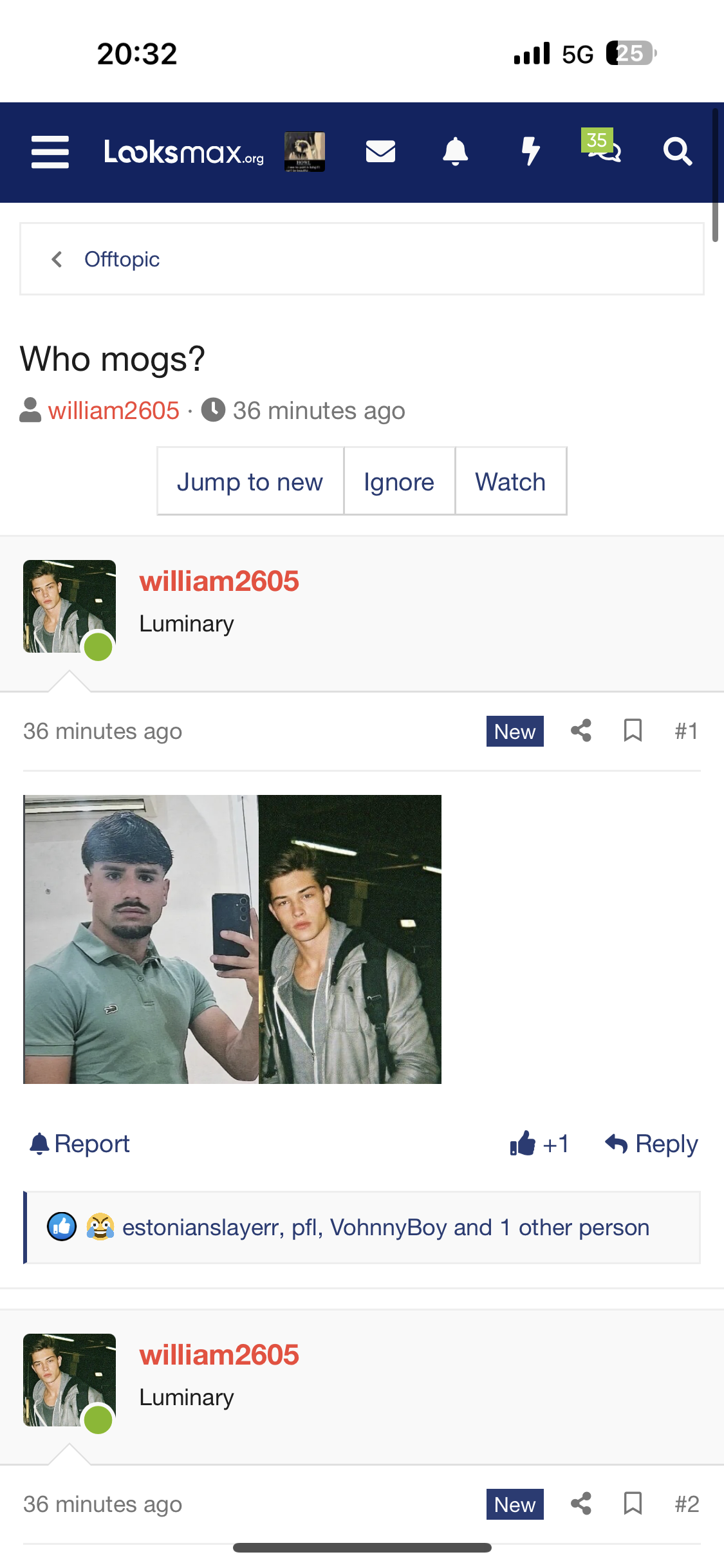The width and height of the screenshot is (724, 1568).
Task: Give +1 like to the first post
Action: (x=539, y=1144)
